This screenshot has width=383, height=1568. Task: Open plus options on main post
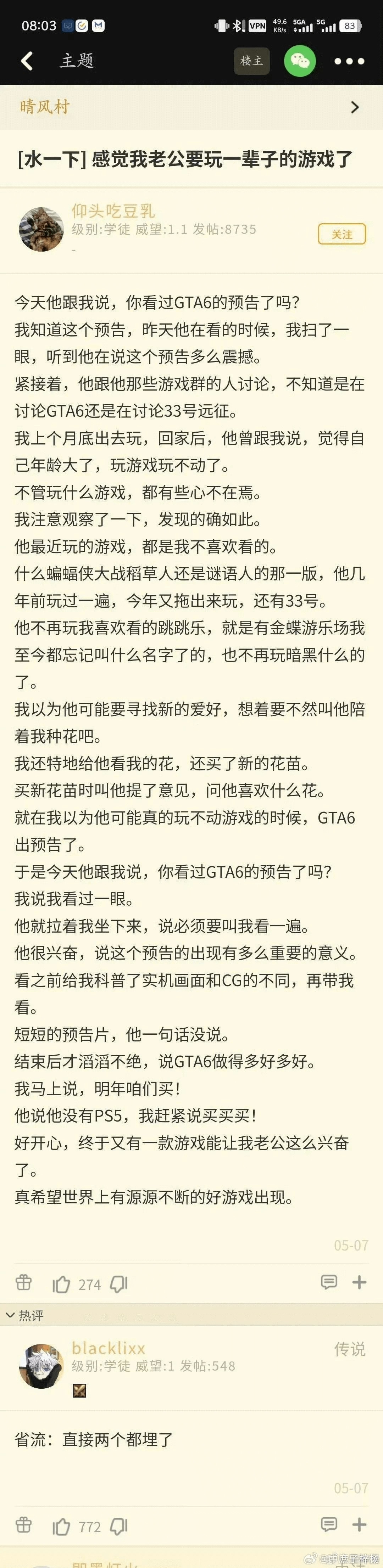point(359,1282)
